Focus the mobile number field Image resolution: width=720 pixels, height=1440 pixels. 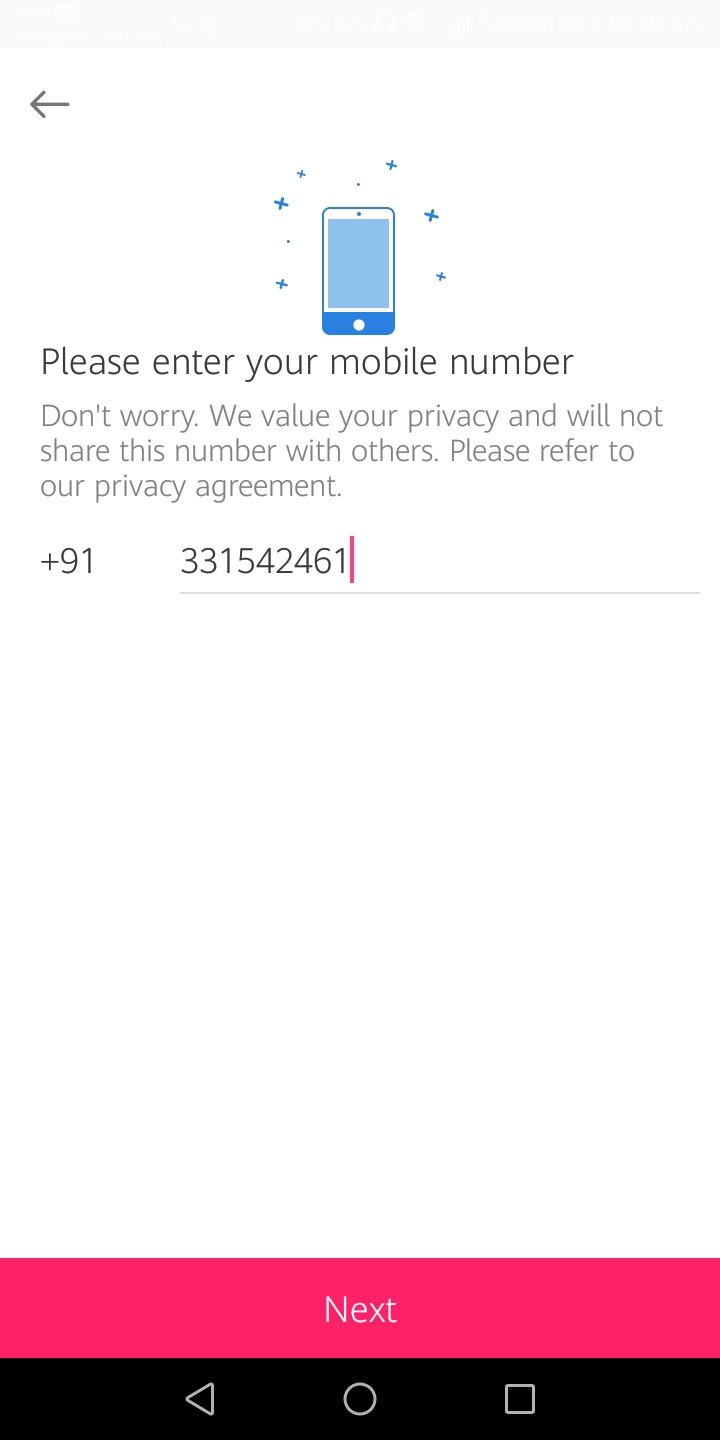(439, 561)
